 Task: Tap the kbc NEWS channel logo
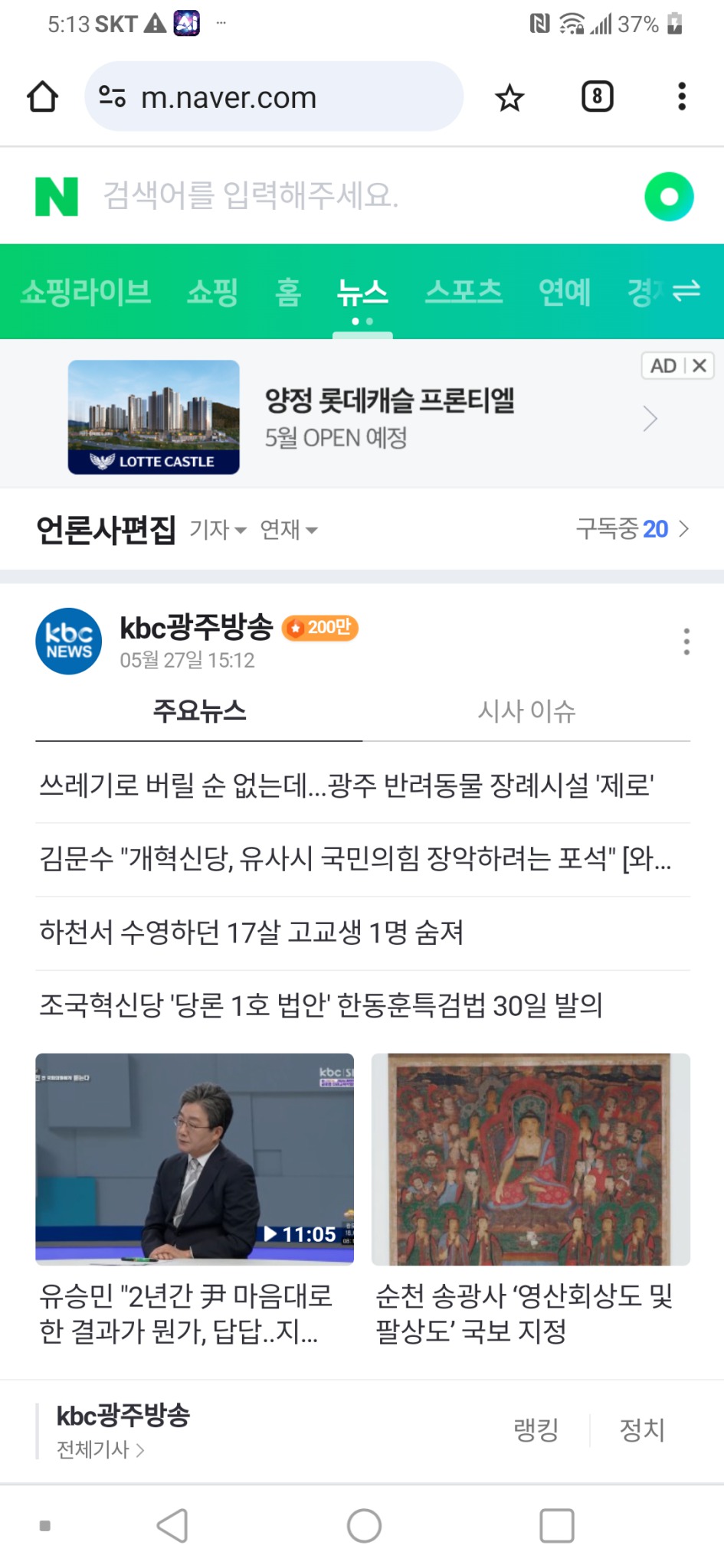[x=68, y=641]
